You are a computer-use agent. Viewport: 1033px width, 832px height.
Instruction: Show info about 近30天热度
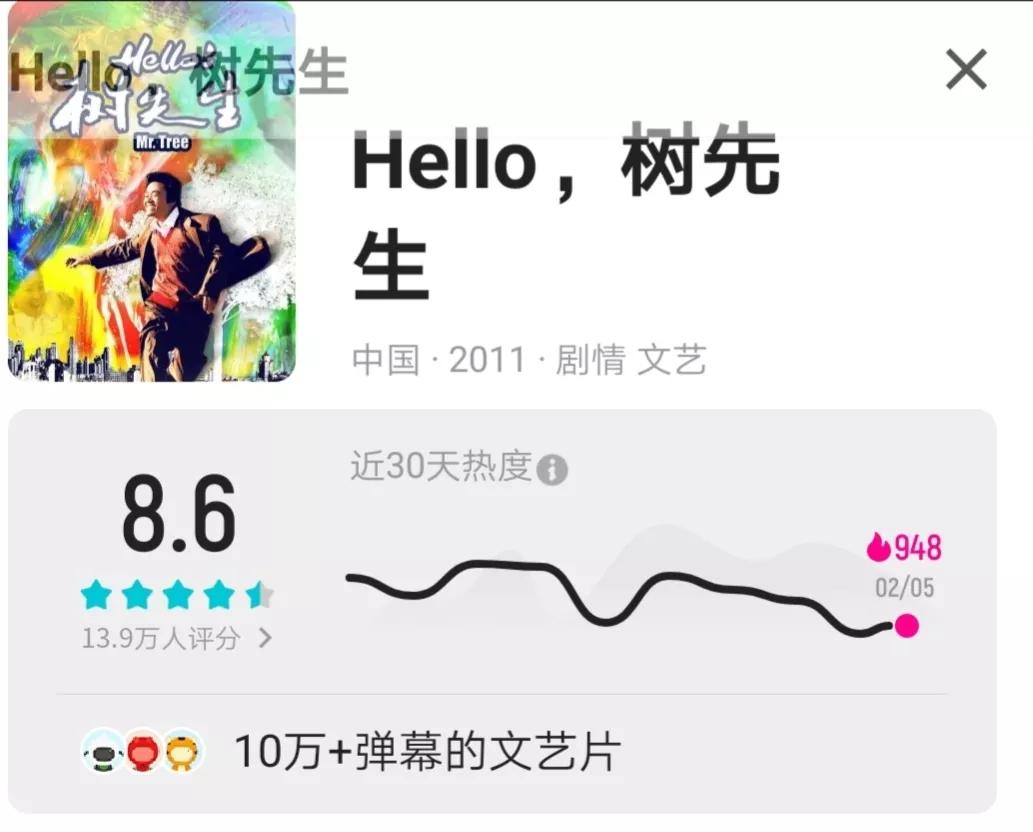(552, 470)
